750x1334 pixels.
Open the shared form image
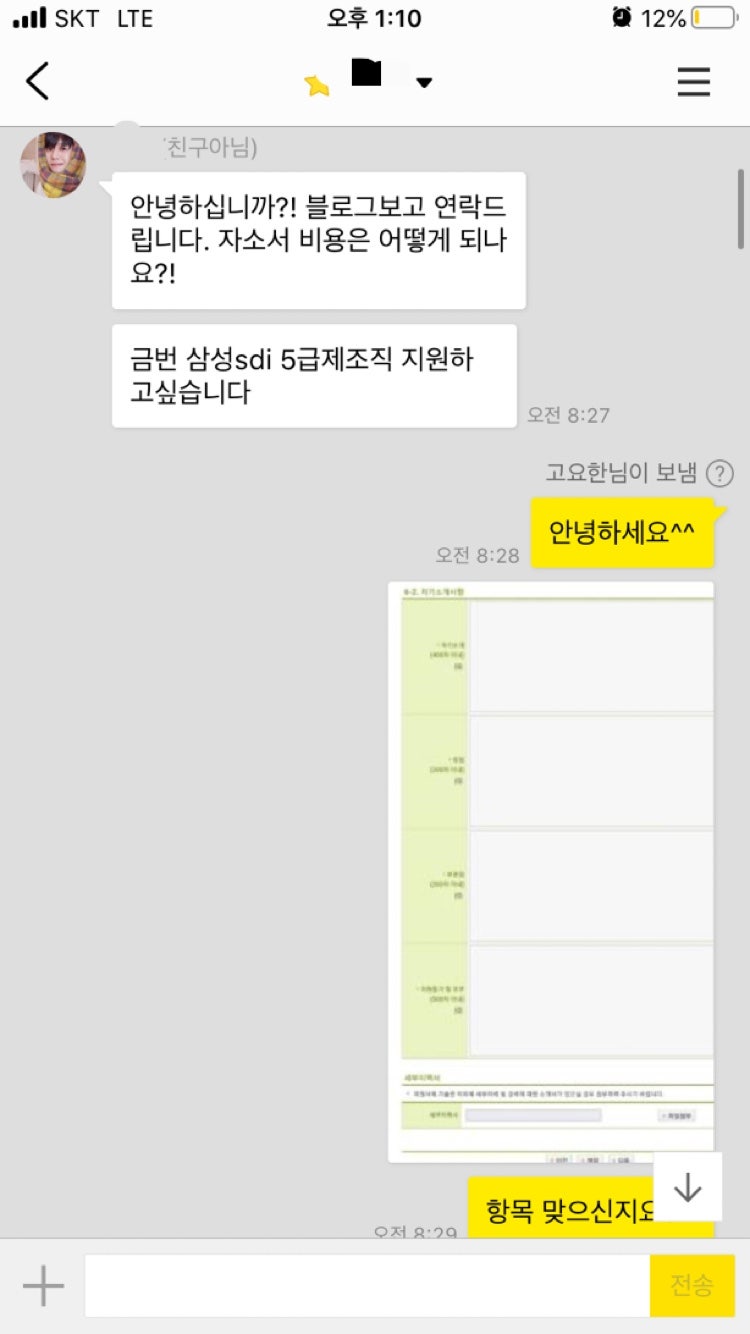point(551,870)
